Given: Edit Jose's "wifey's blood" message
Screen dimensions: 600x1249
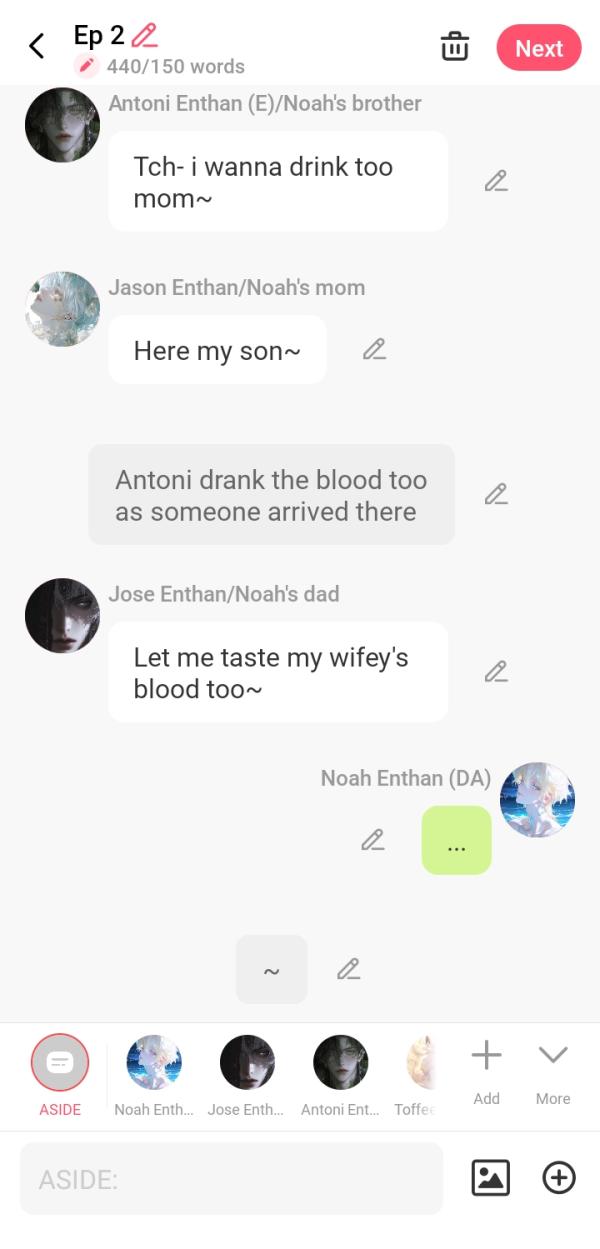Looking at the screenshot, I should (496, 671).
